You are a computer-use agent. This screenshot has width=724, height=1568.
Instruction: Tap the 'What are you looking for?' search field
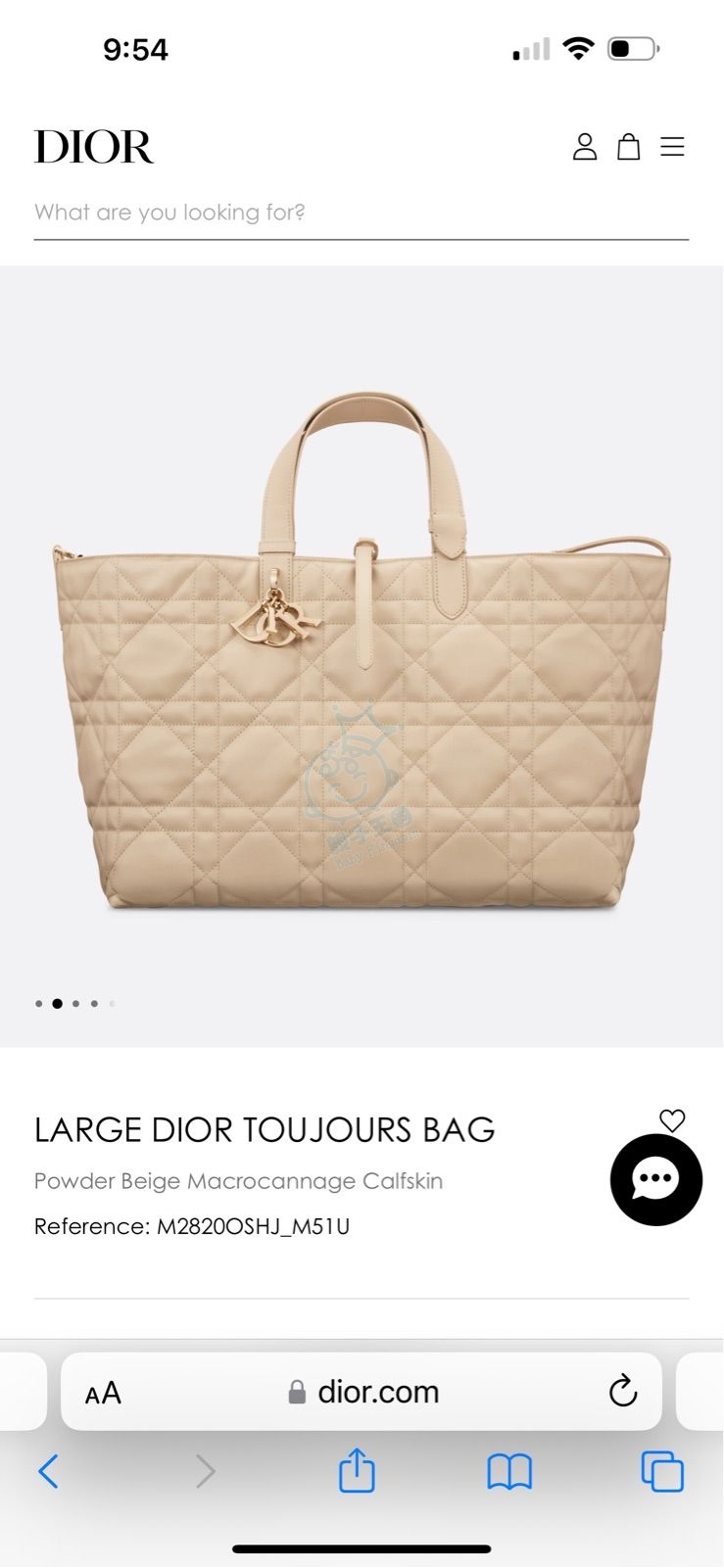pyautogui.click(x=361, y=213)
